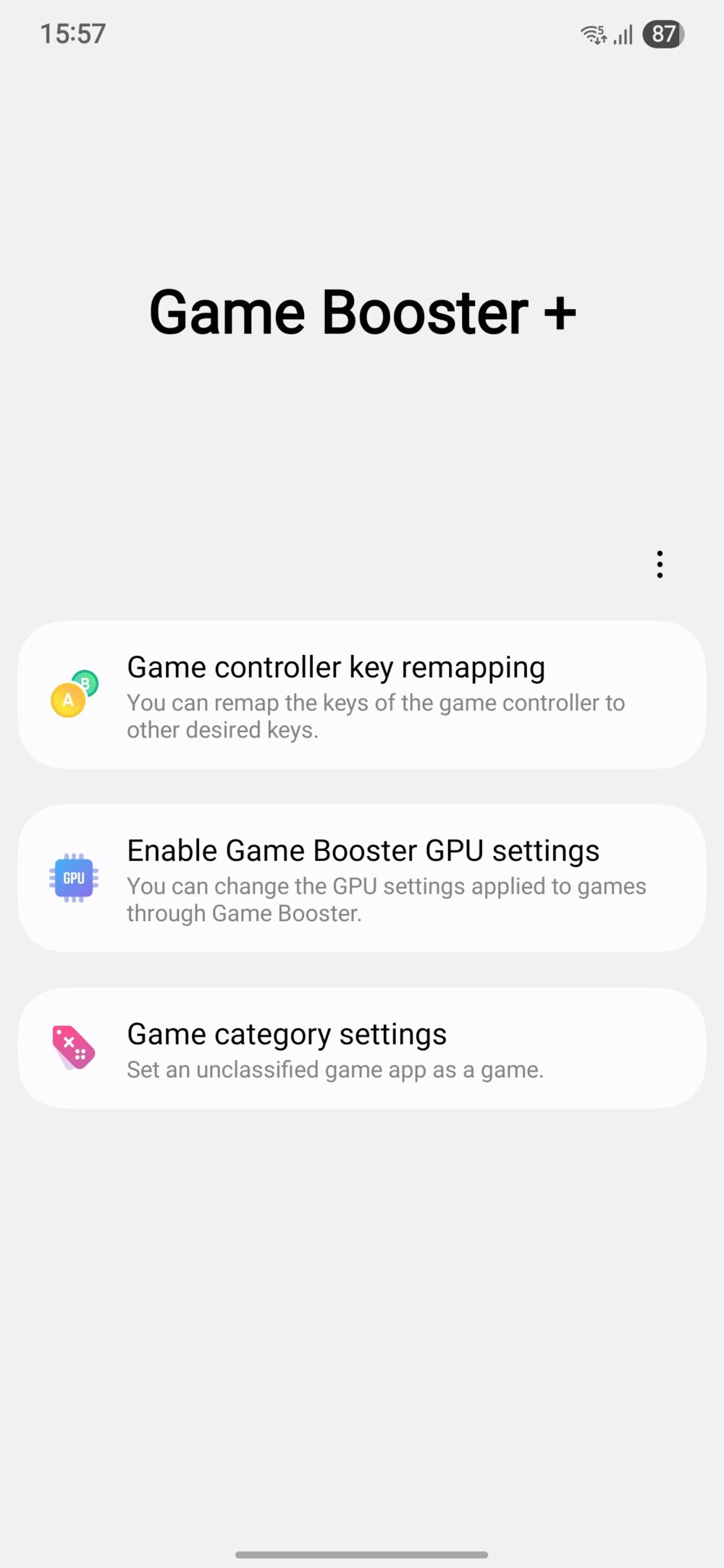Tap the key remapping description text
The height and width of the screenshot is (1568, 724).
(376, 716)
